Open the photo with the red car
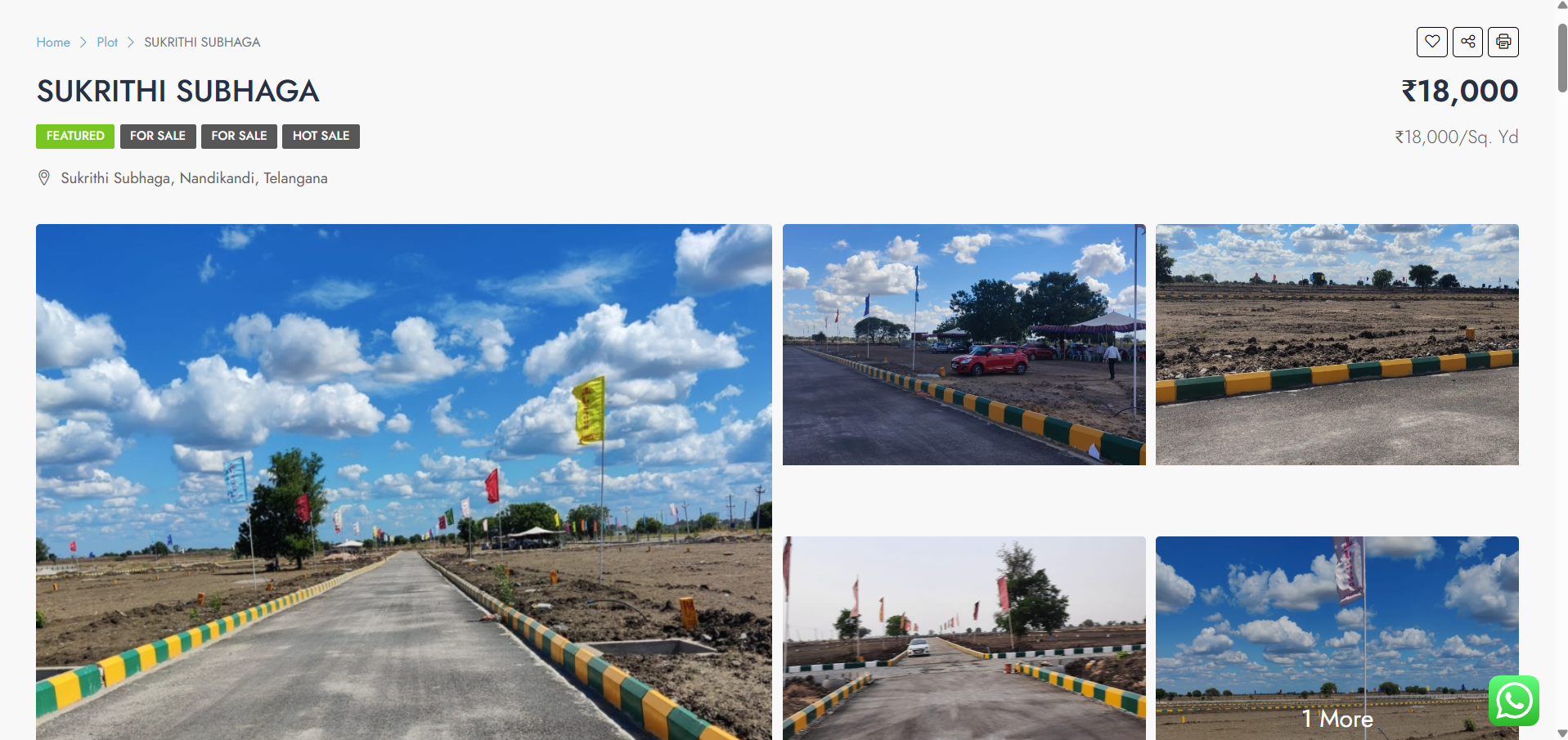The image size is (1568, 740). point(964,344)
